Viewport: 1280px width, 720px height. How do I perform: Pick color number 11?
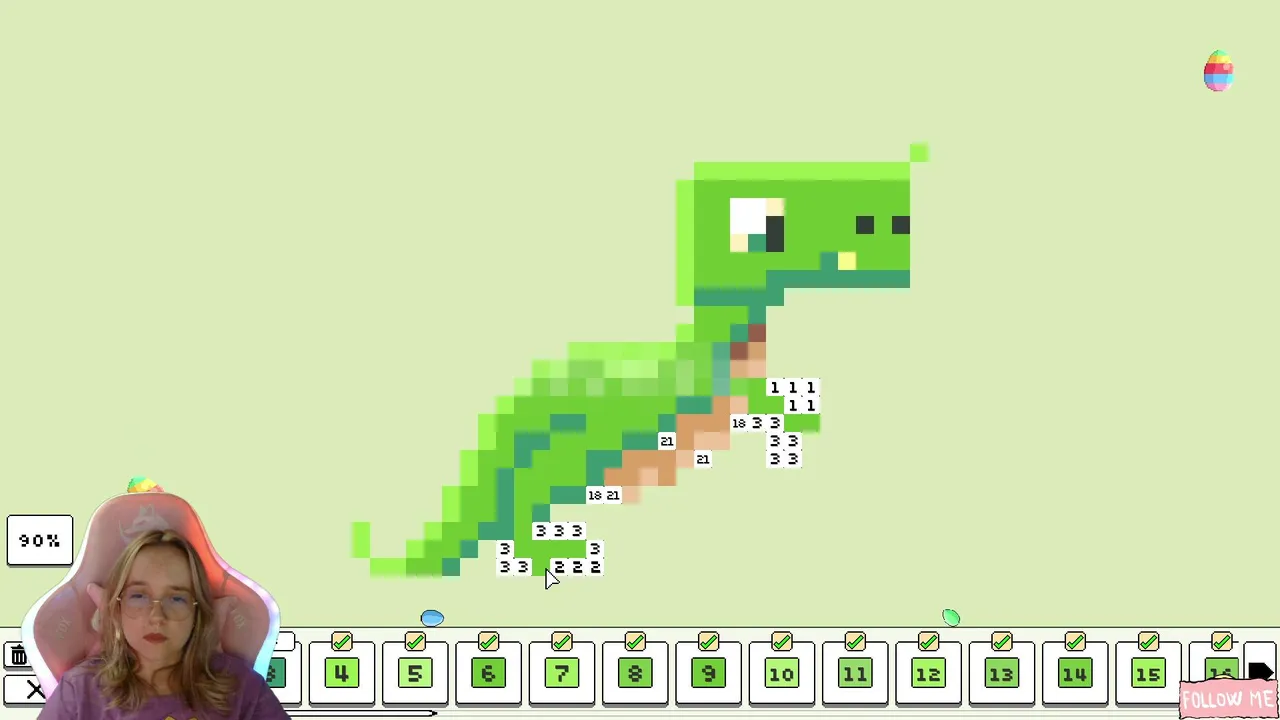(x=854, y=675)
